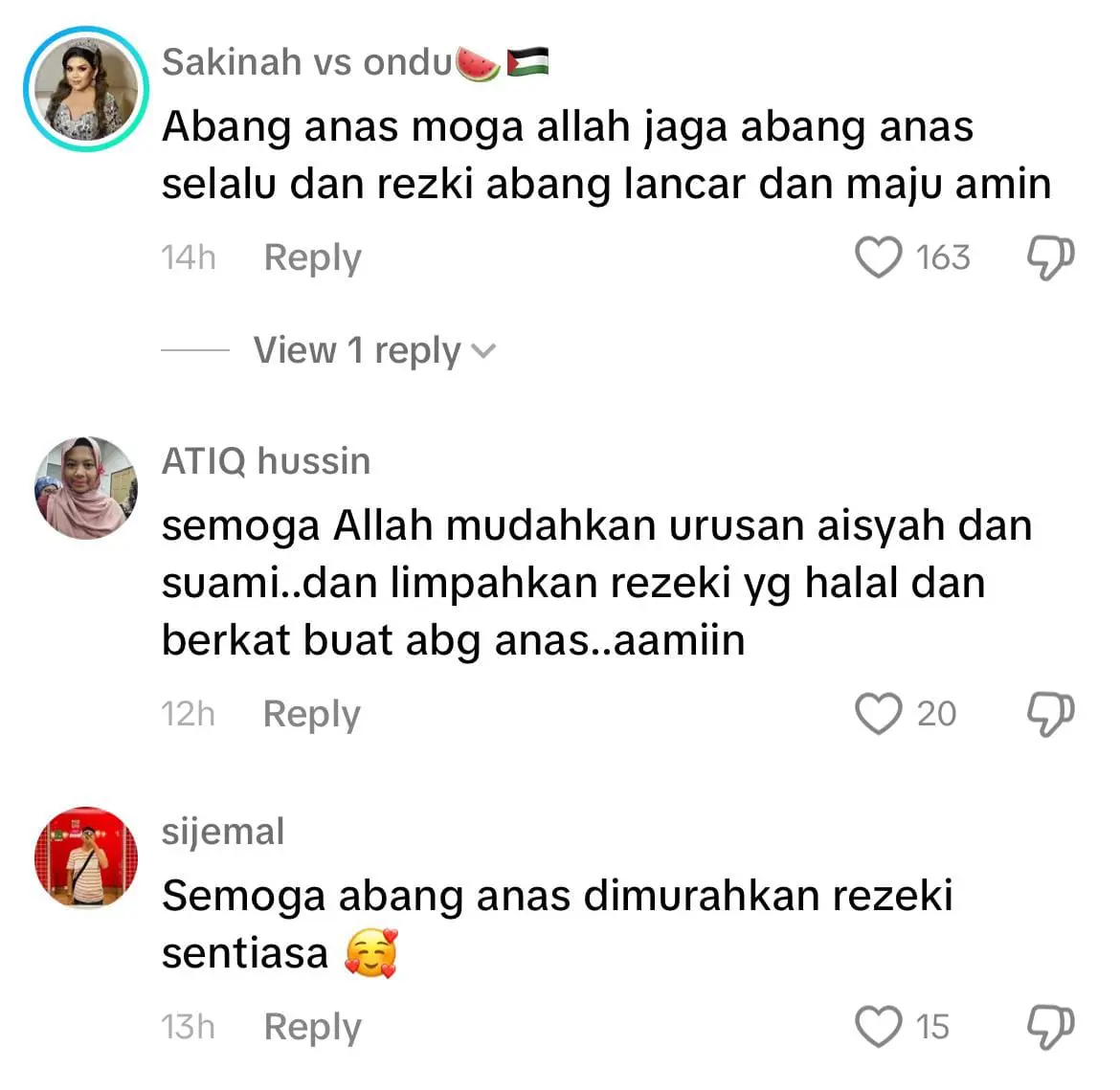The image size is (1120, 1090).
Task: Open sijemal's profile picture
Action: point(86,857)
